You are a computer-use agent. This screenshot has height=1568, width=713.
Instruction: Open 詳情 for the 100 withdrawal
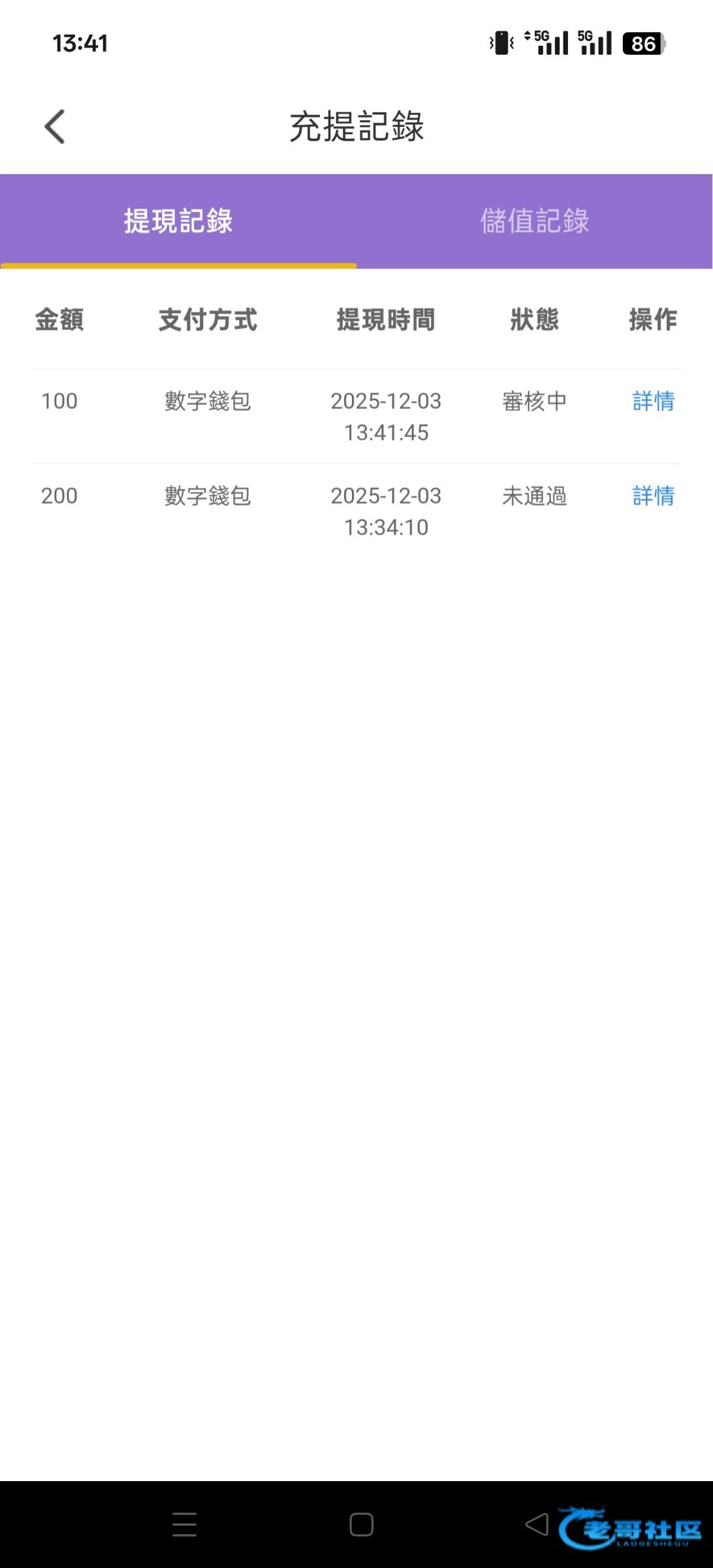click(x=653, y=400)
